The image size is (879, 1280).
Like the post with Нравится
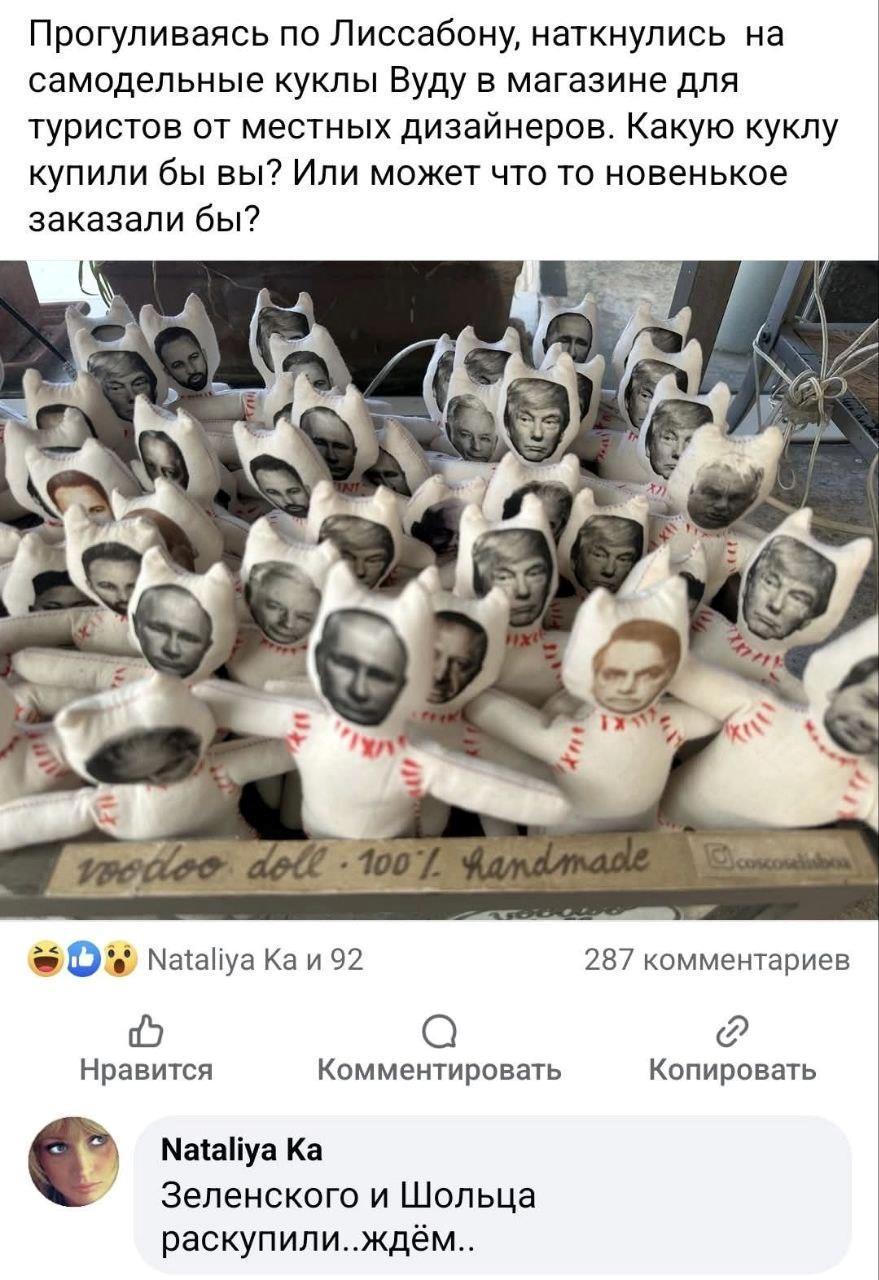(x=146, y=1051)
